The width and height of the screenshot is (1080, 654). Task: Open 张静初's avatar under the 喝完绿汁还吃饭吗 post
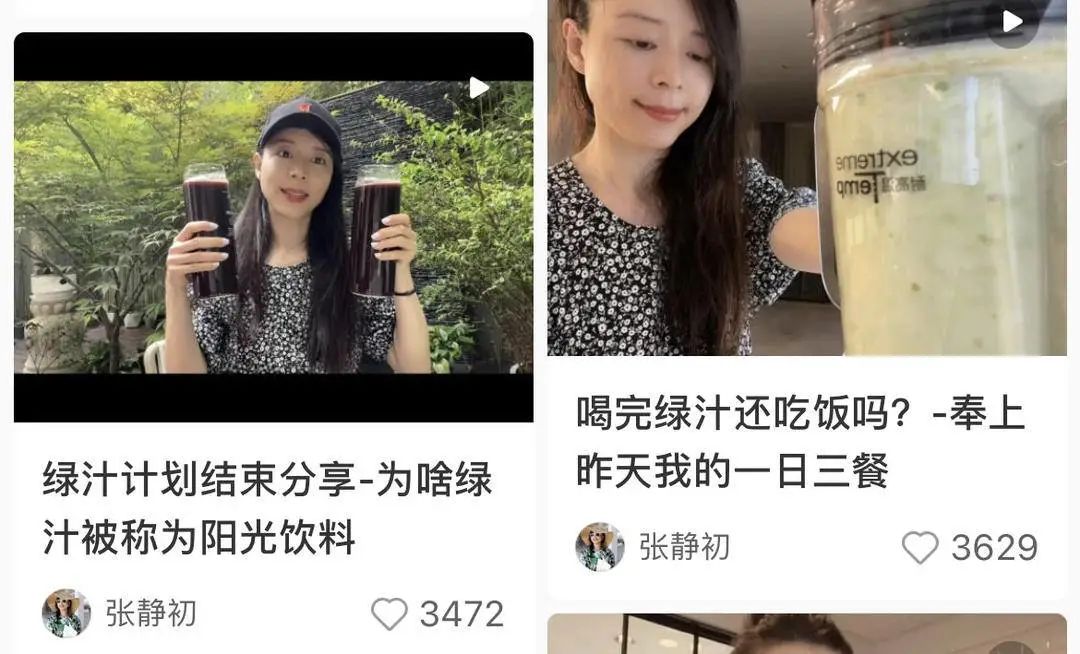(600, 547)
